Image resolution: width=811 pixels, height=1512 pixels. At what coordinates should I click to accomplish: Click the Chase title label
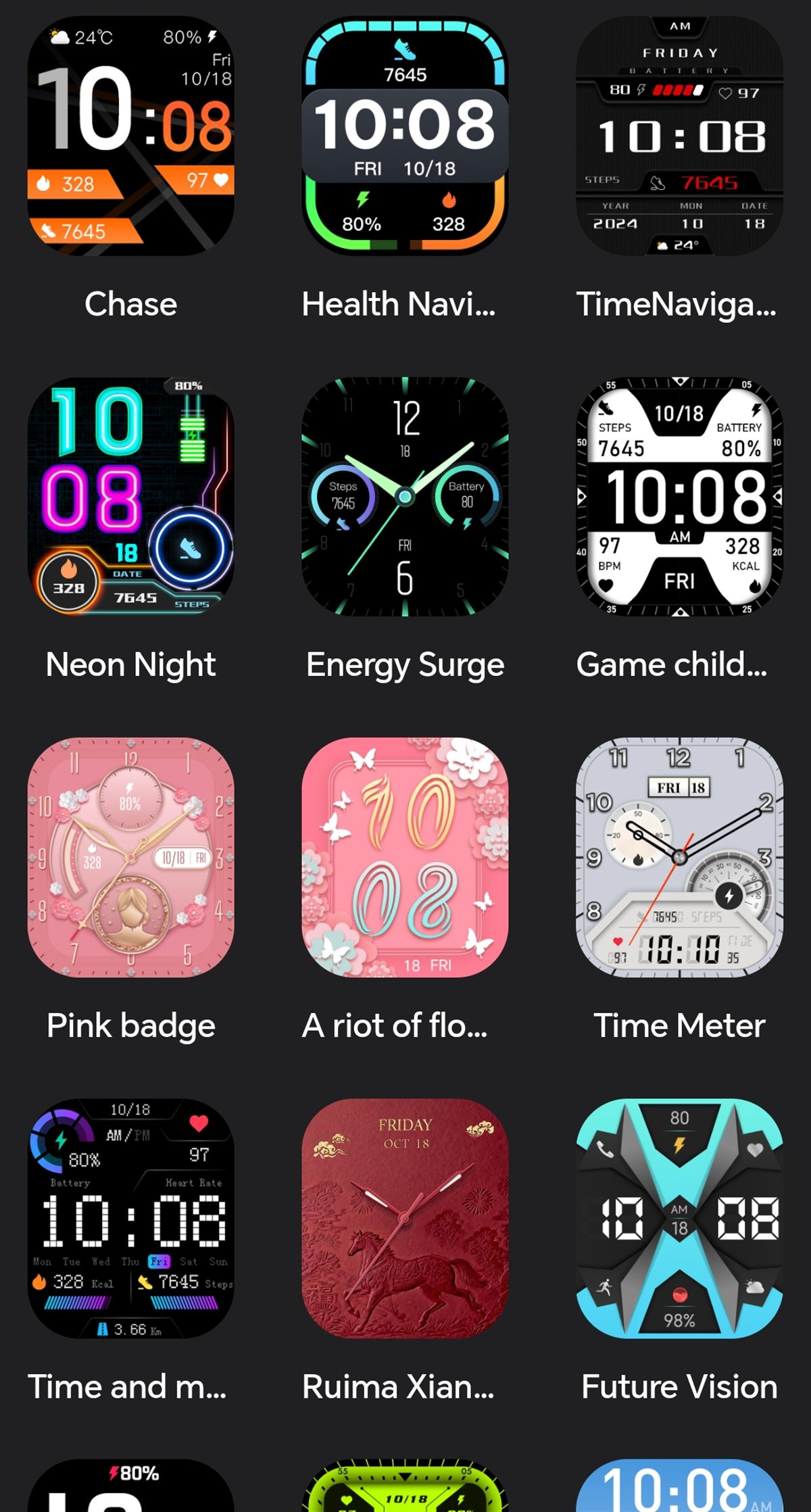(x=130, y=304)
